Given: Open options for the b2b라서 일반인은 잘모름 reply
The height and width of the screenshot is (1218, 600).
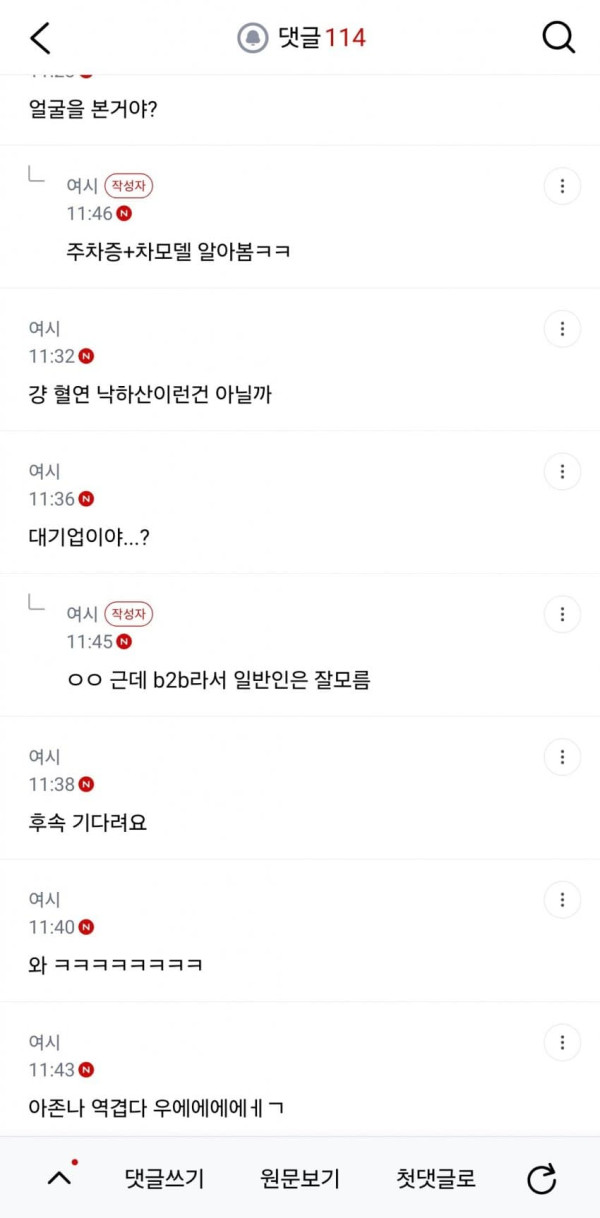Looking at the screenshot, I should (563, 614).
